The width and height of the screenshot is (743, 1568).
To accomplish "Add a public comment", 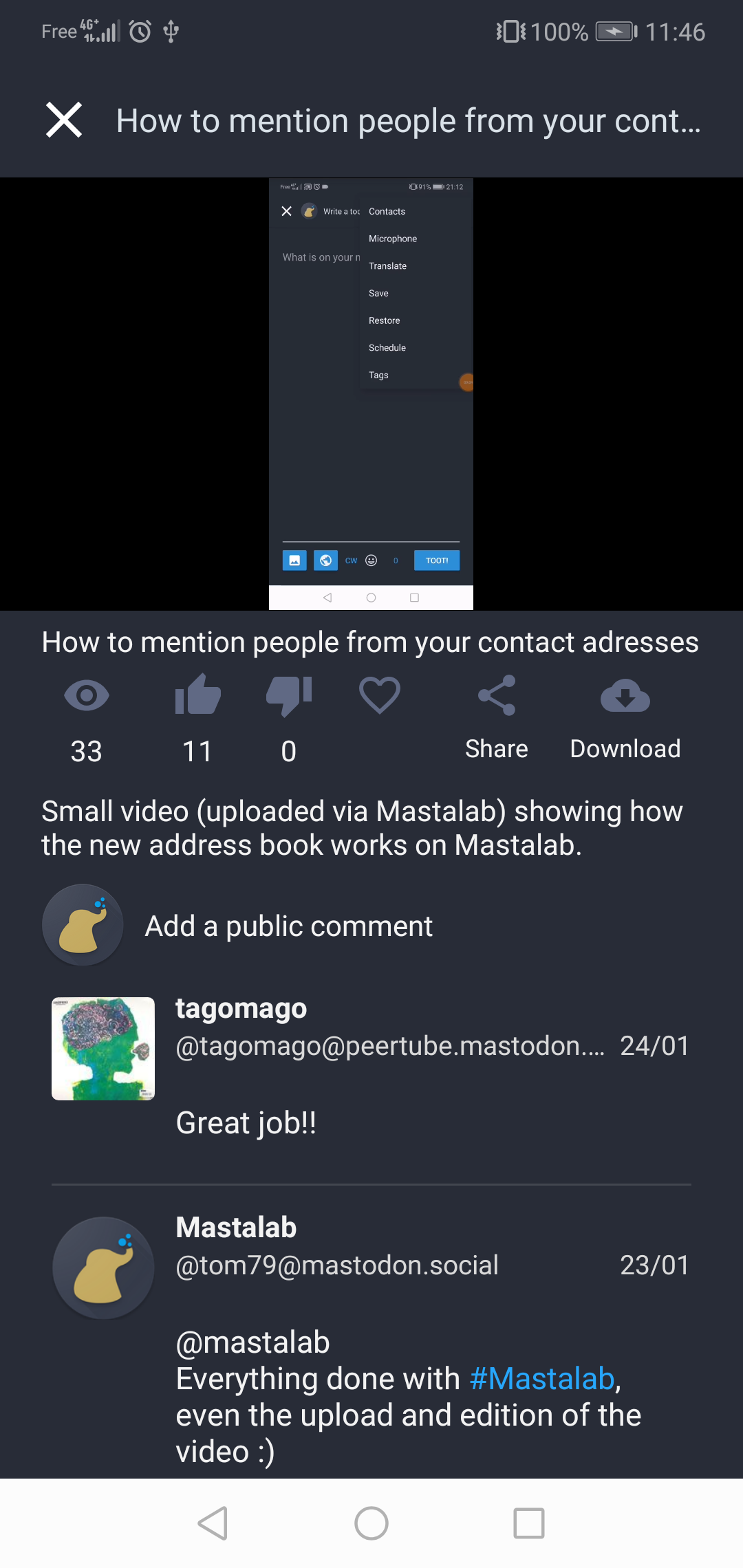I will 288,926.
